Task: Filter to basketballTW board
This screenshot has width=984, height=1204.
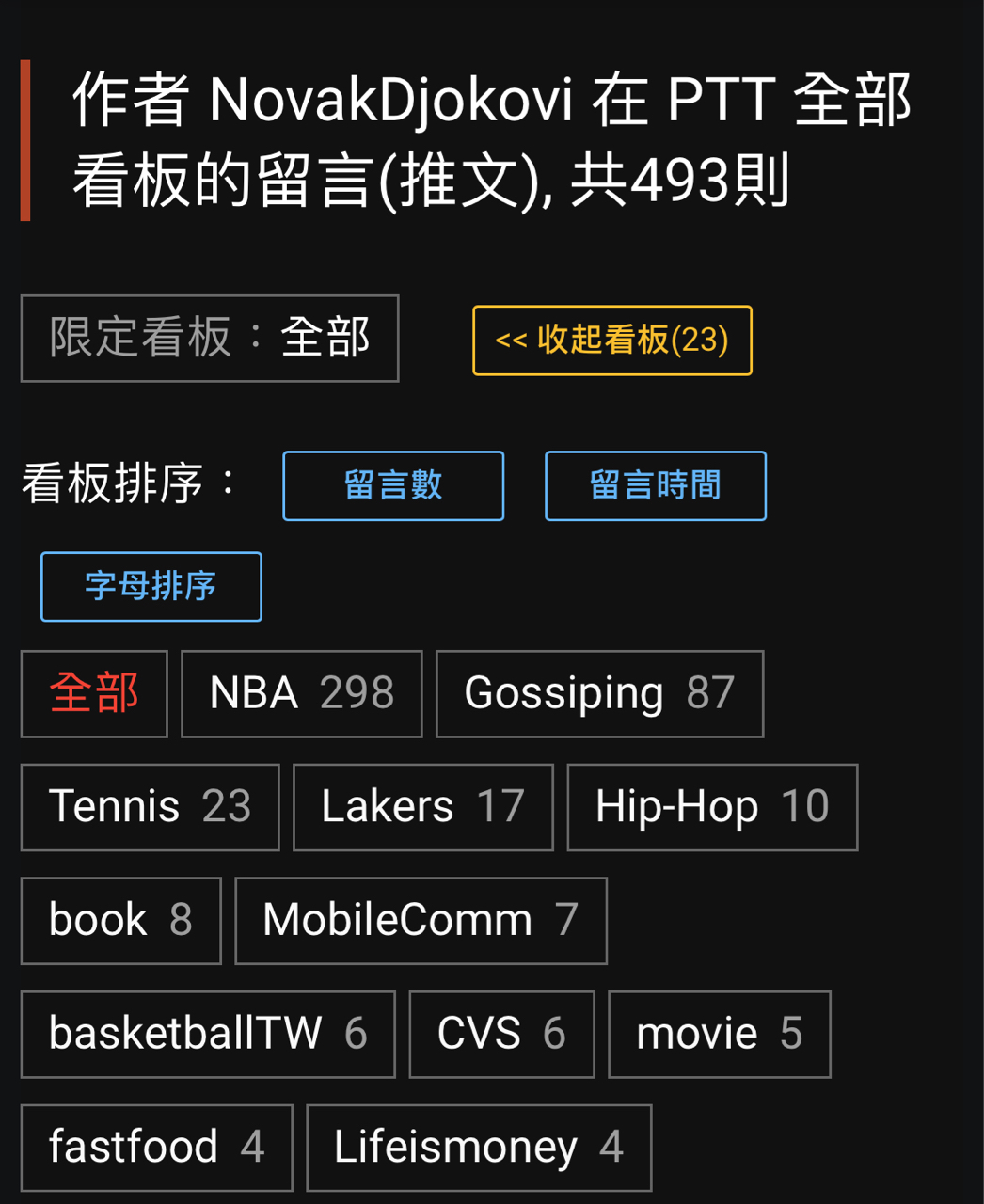Action: point(208,1035)
